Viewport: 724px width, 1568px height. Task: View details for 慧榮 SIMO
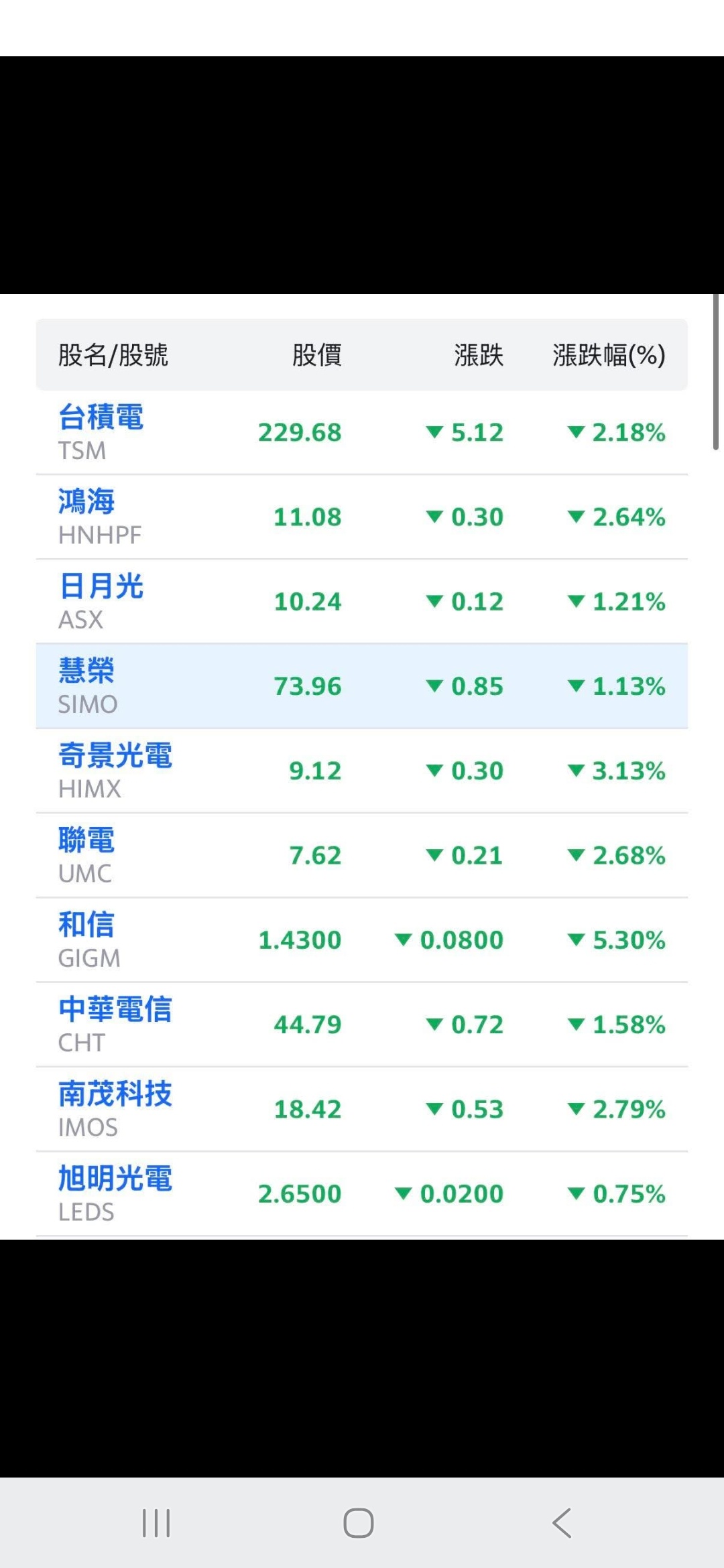86,670
